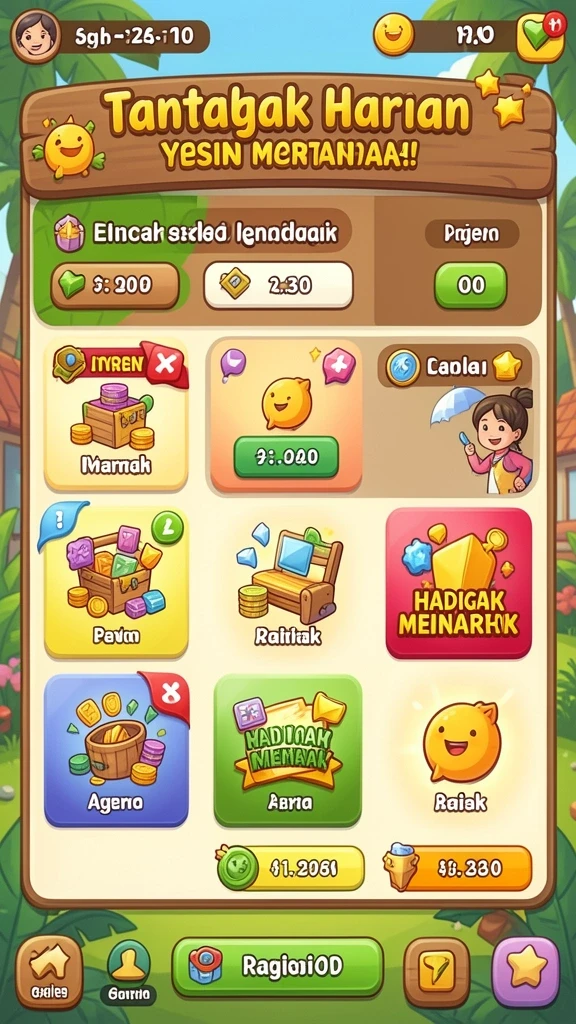Tap the green RagioniOD button
Image resolution: width=576 pixels, height=1024 pixels.
277,967
